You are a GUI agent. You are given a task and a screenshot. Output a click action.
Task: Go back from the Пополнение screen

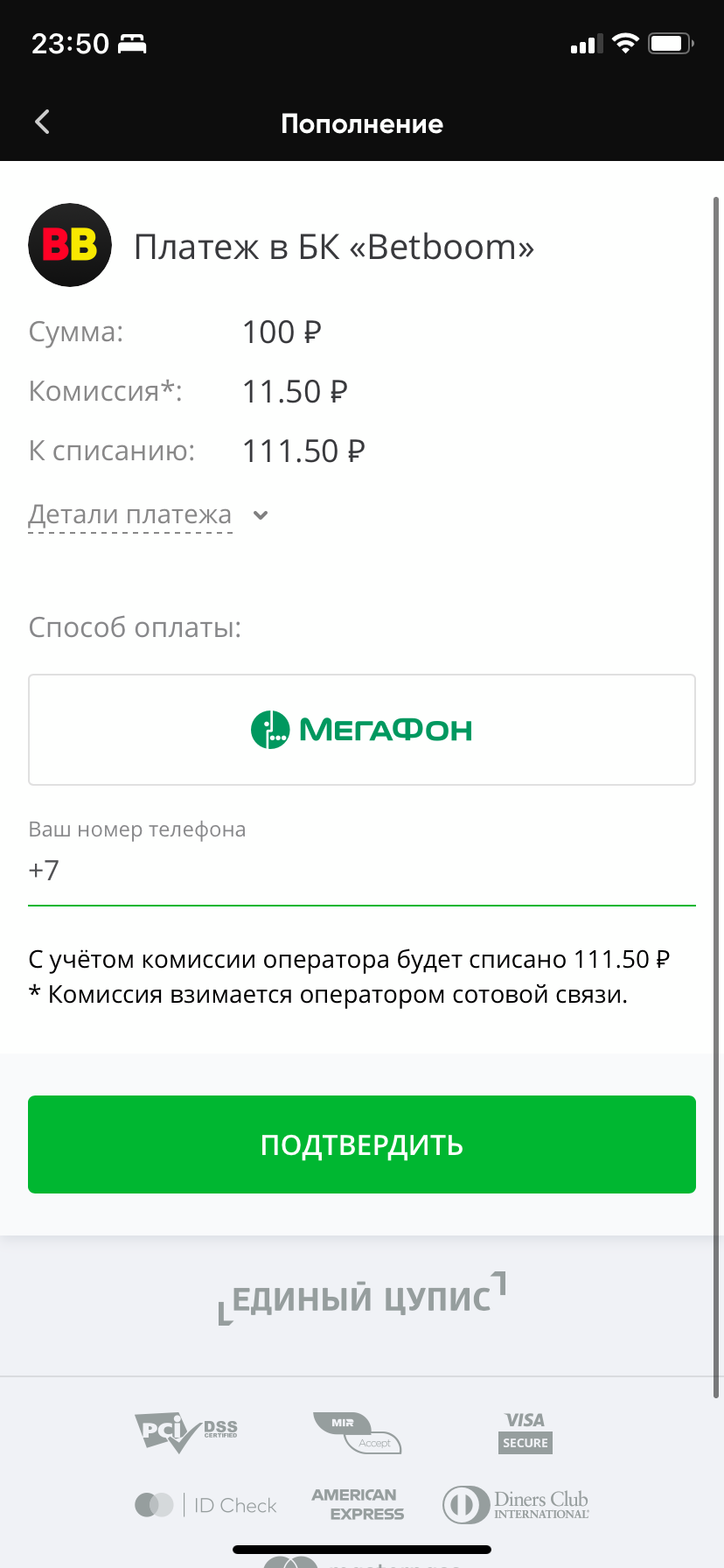point(42,122)
